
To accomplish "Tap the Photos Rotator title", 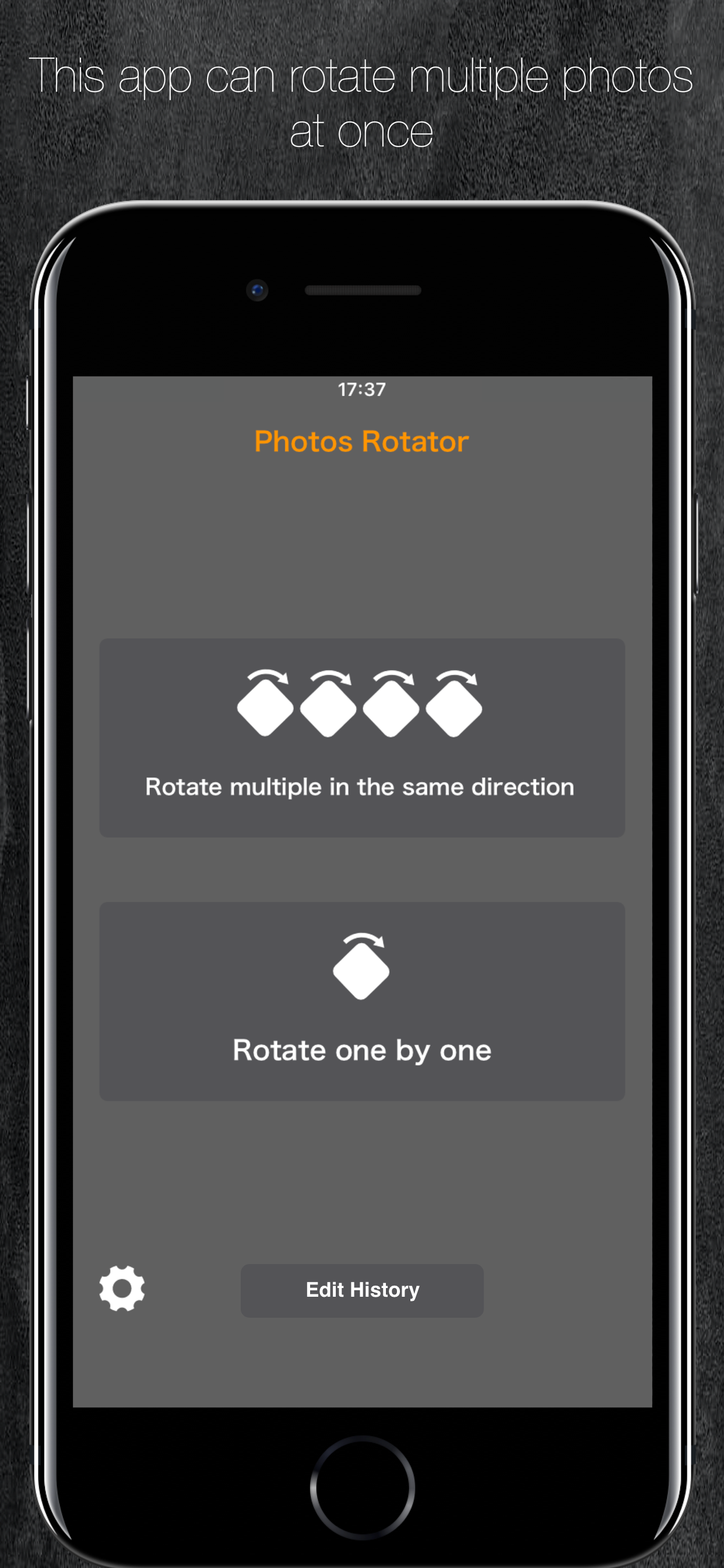I will click(362, 440).
